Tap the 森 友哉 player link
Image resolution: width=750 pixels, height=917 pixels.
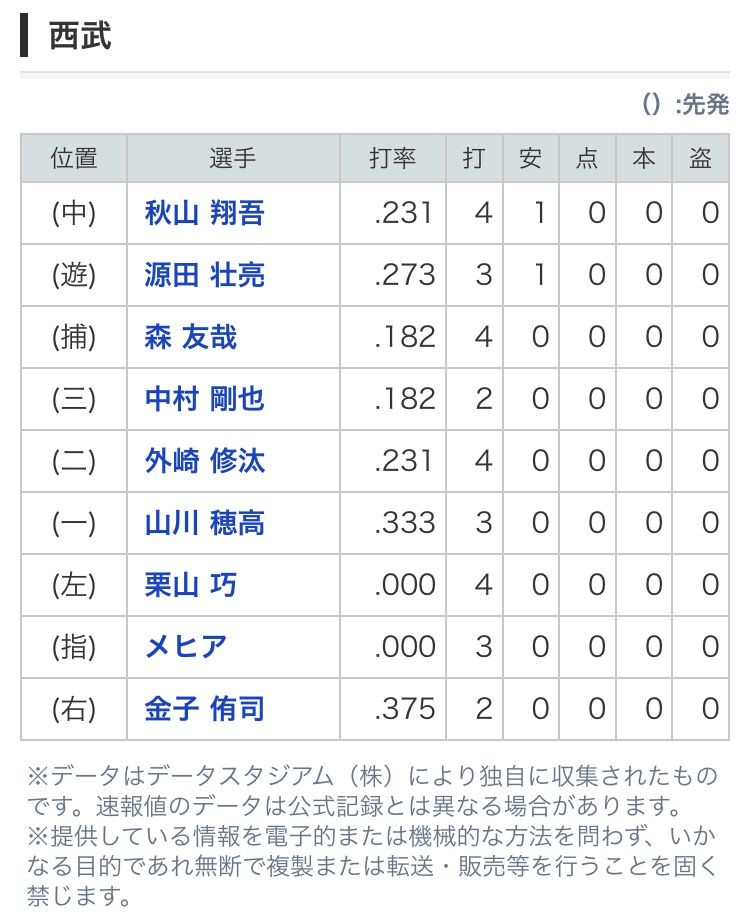coord(191,337)
